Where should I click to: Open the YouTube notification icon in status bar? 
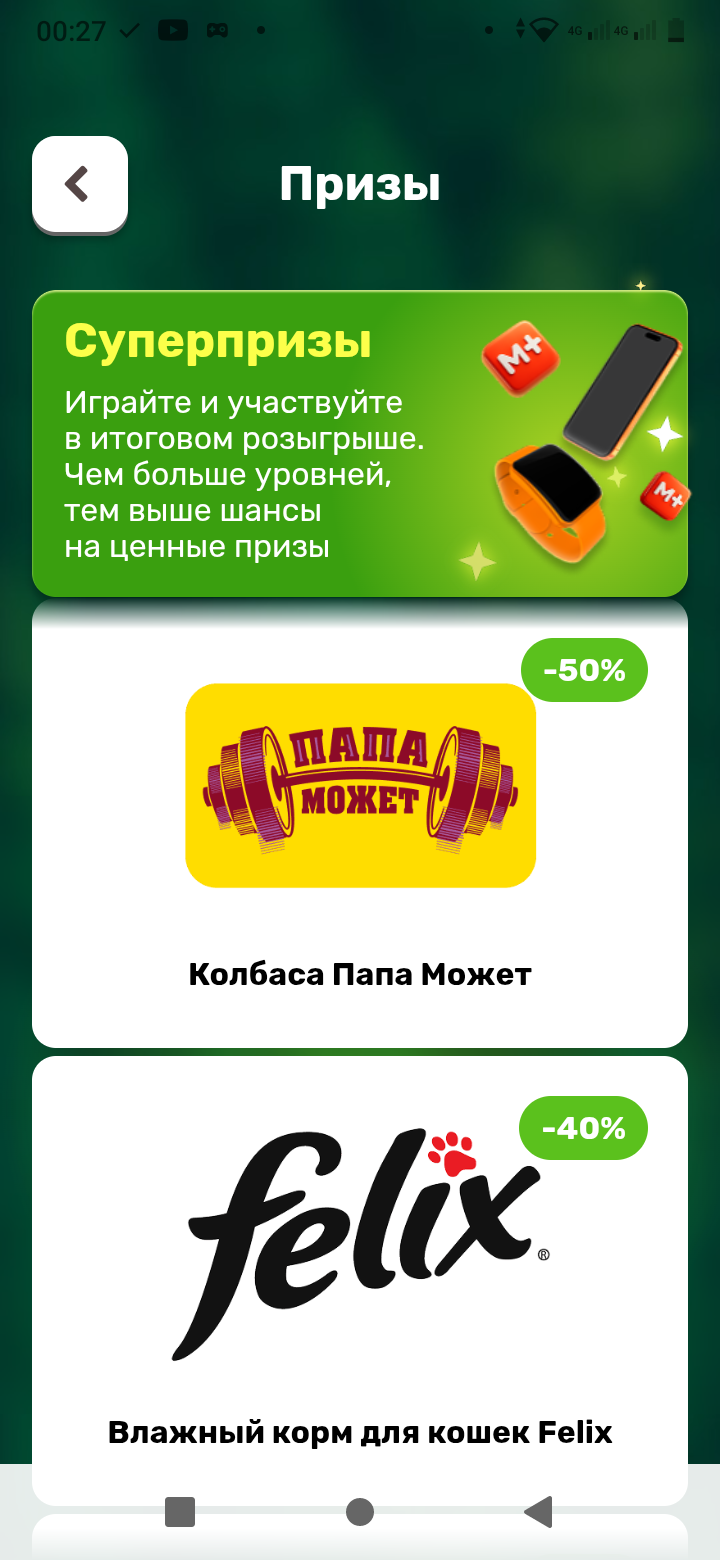coord(173,29)
